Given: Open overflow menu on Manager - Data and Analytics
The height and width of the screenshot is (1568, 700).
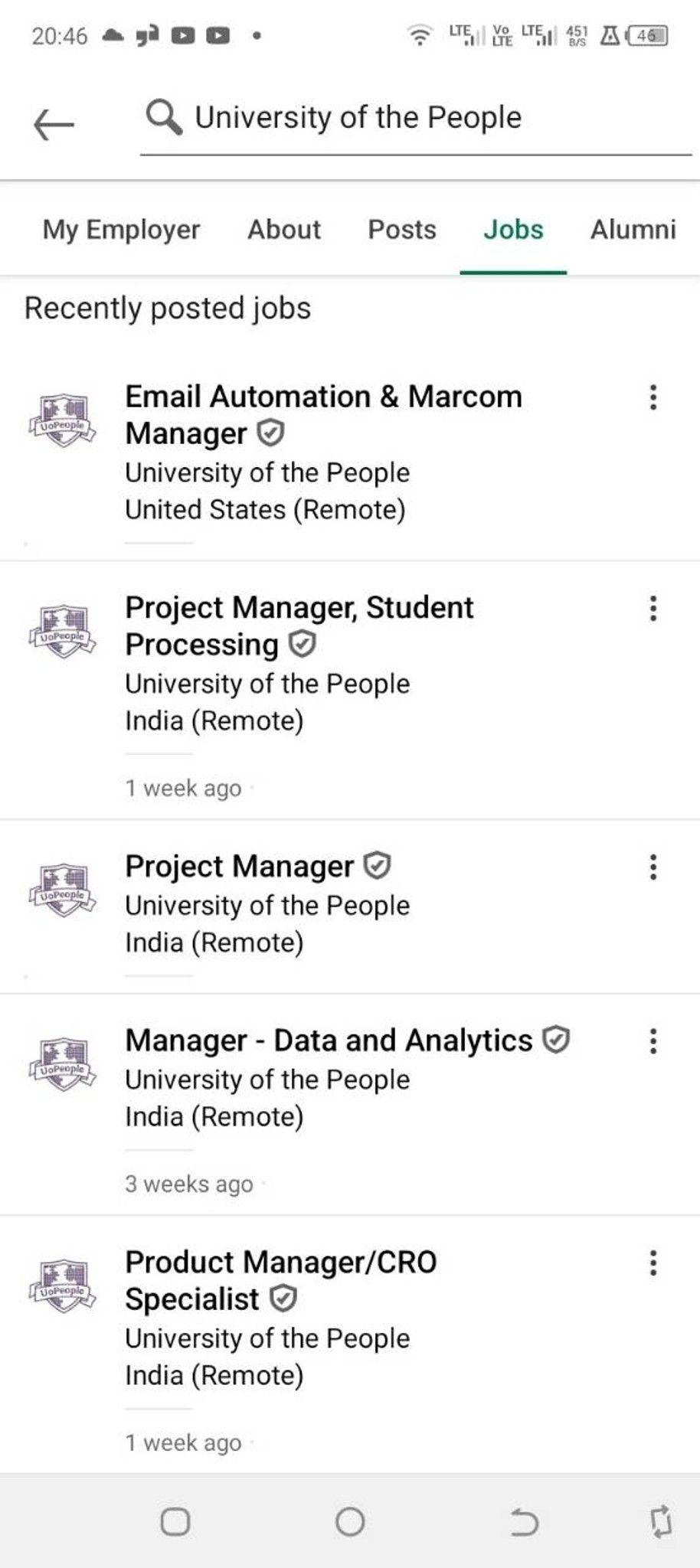Looking at the screenshot, I should [x=653, y=1041].
